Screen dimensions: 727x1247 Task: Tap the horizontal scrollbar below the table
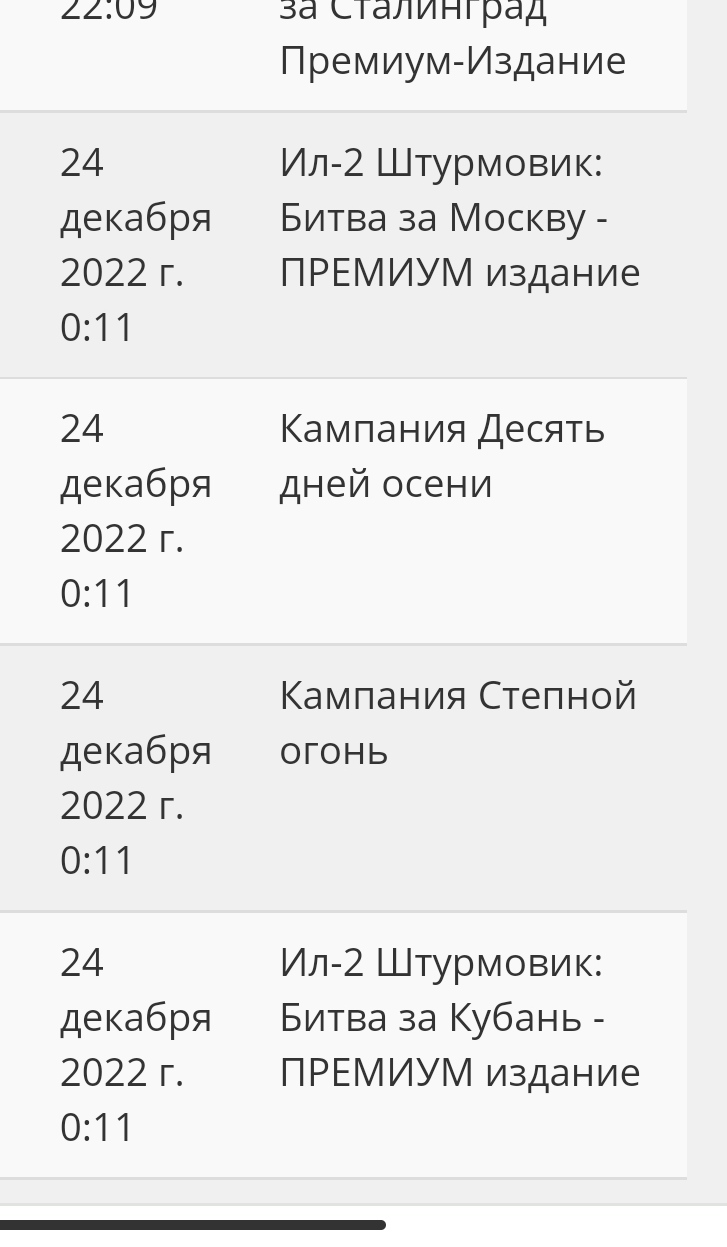192,1224
